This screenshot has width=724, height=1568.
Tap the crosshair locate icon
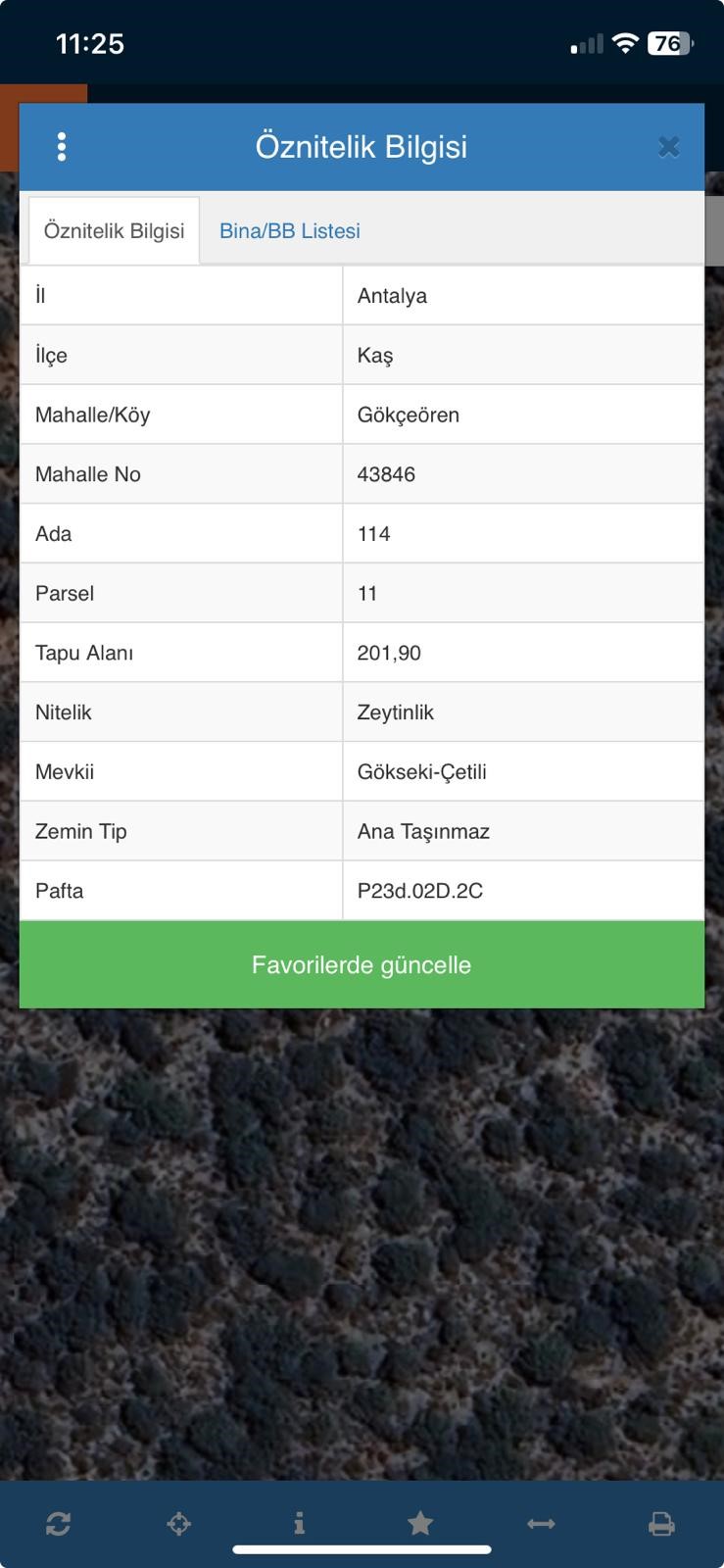point(178,1524)
